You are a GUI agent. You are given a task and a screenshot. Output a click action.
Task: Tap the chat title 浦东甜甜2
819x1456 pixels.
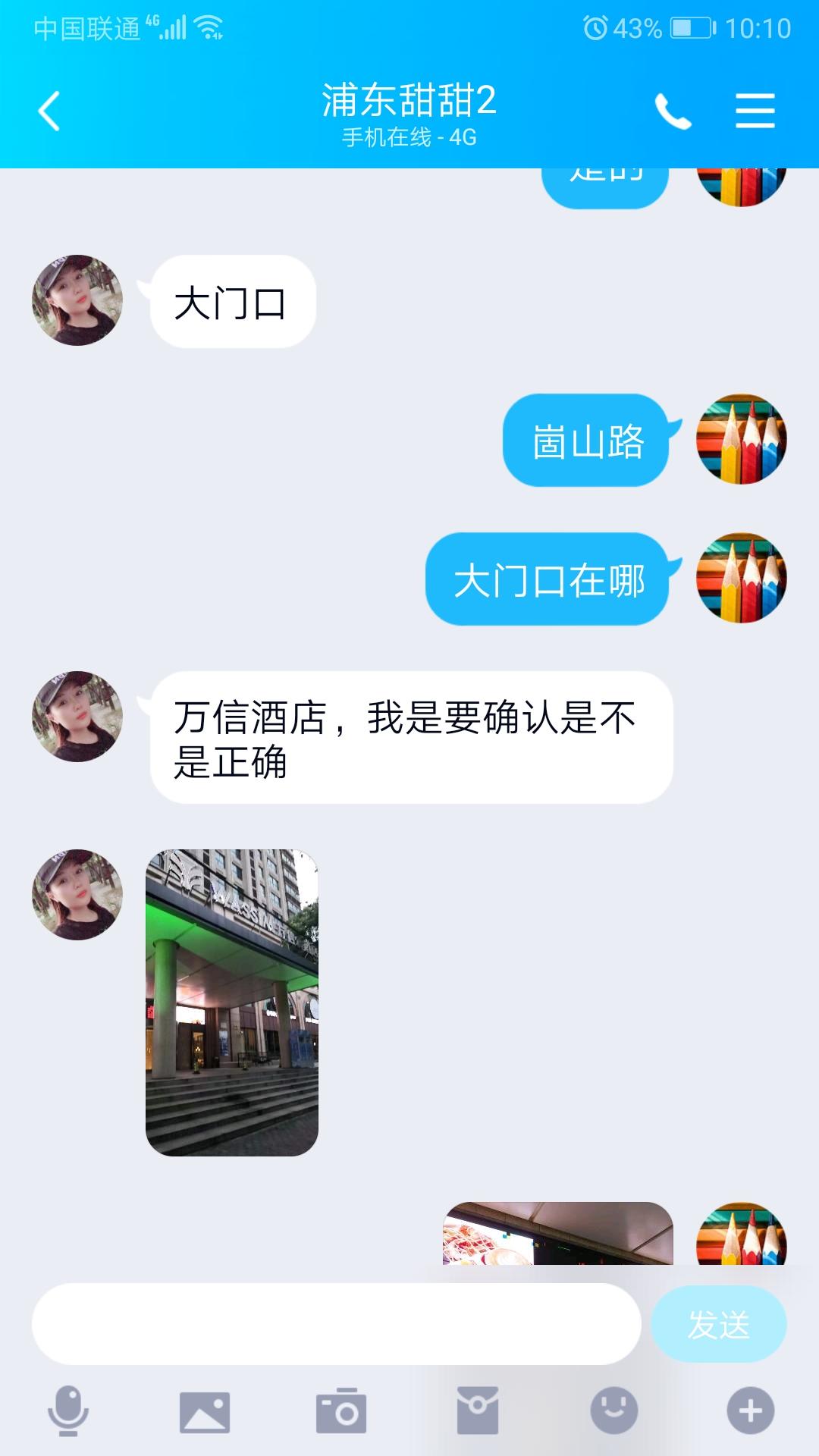click(409, 102)
